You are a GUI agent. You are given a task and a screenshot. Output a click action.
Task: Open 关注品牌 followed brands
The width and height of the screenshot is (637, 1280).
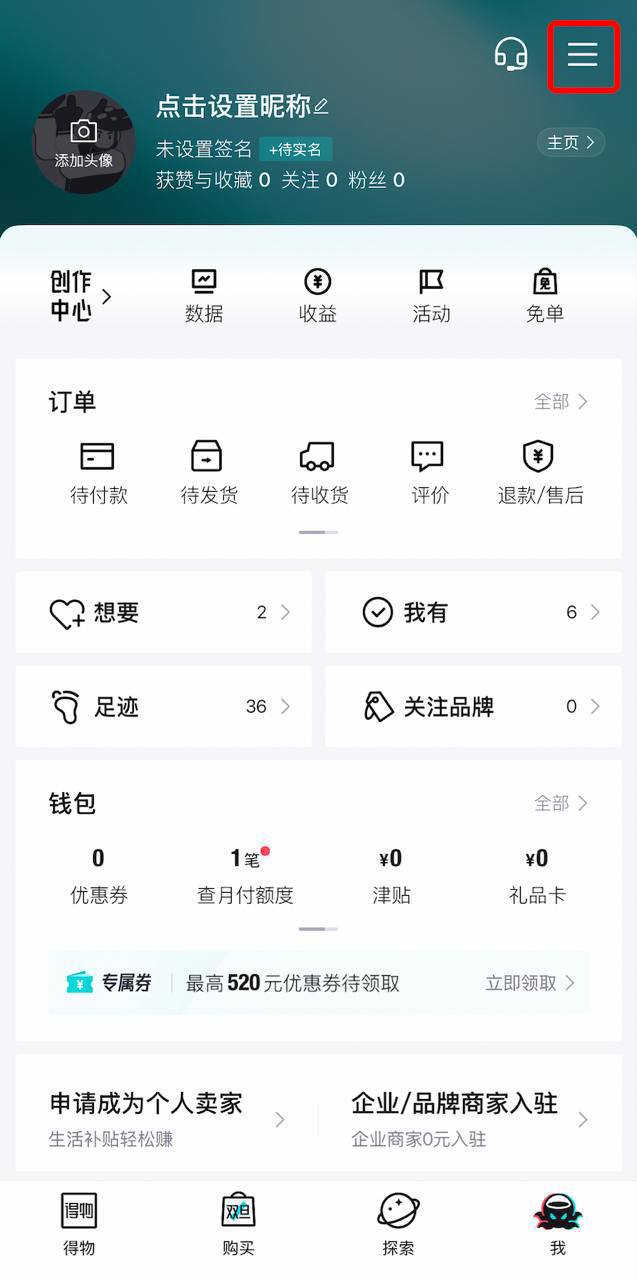point(473,707)
